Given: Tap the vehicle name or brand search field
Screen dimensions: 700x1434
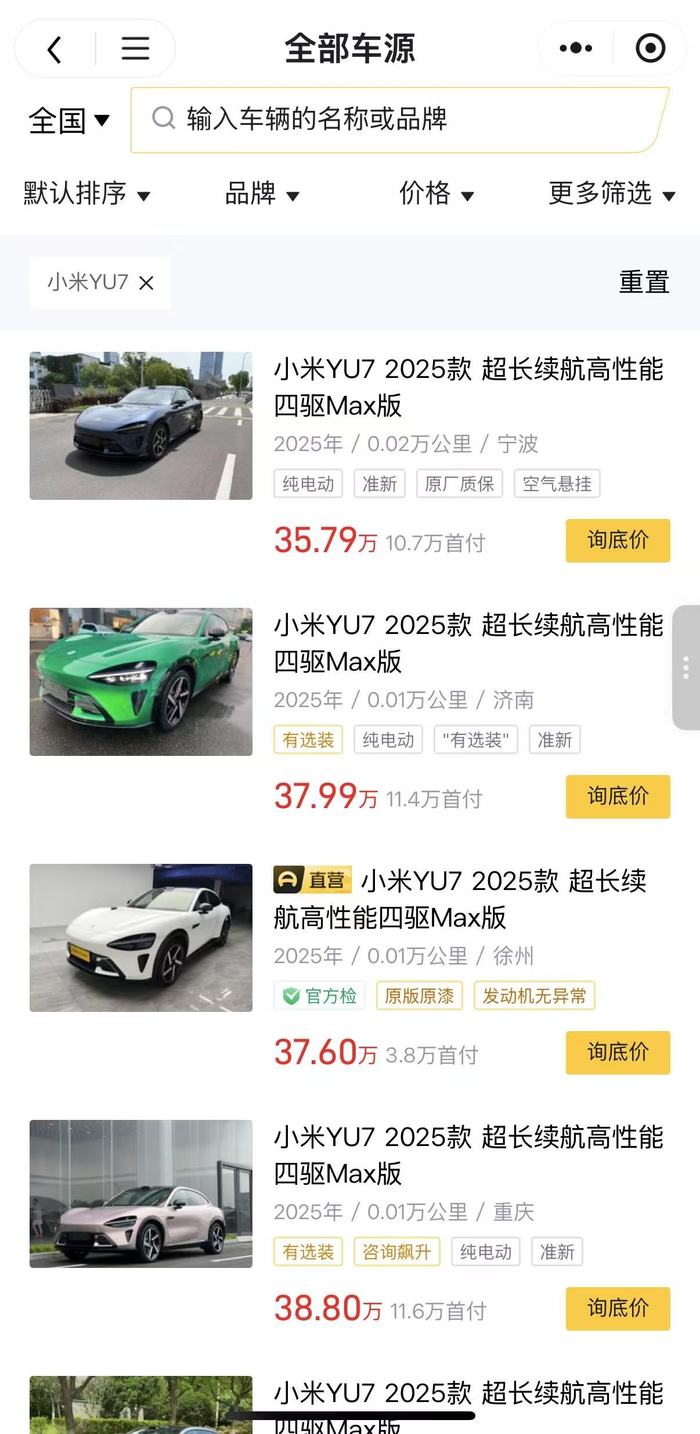Looking at the screenshot, I should [x=400, y=120].
